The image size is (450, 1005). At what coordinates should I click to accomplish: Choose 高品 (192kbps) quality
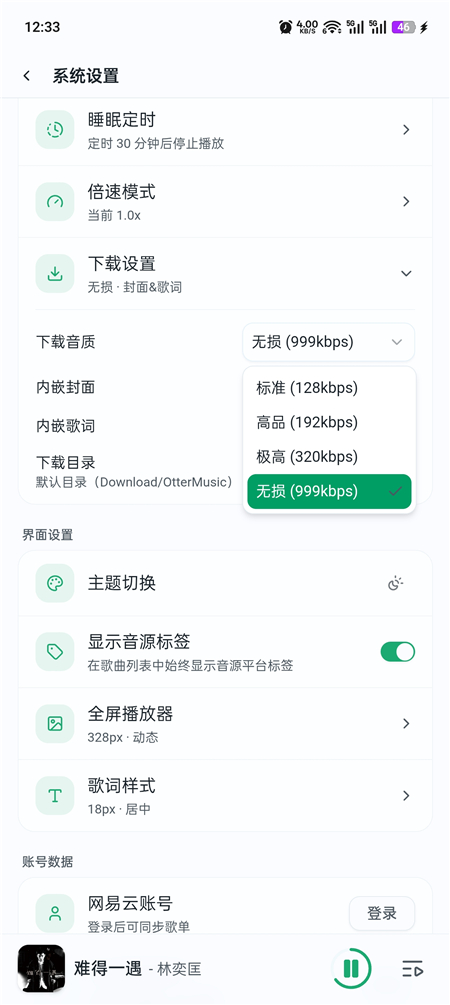tap(329, 422)
